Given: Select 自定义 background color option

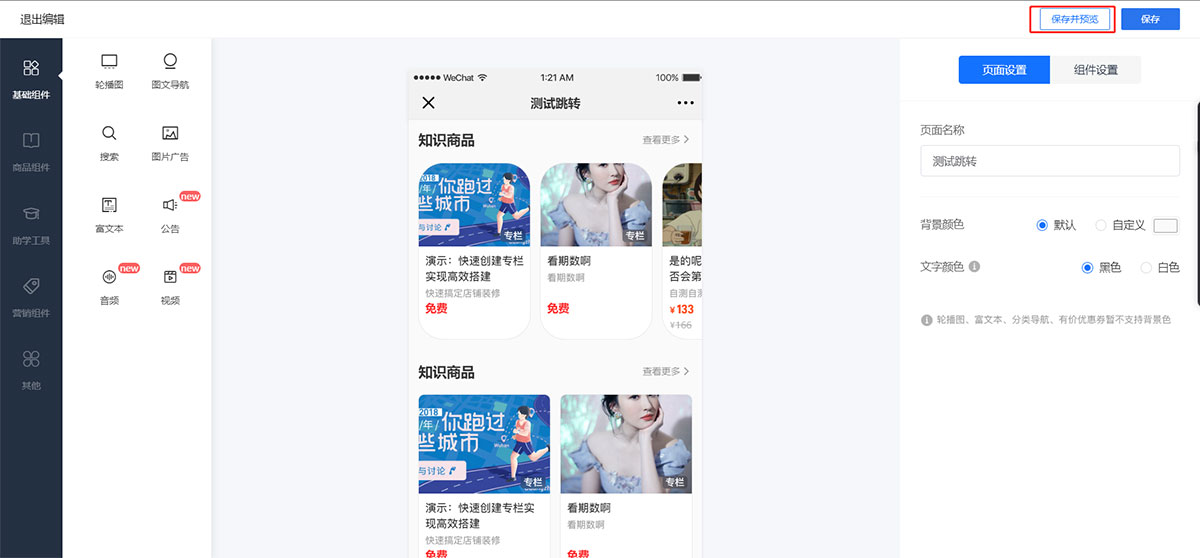Looking at the screenshot, I should click(x=1101, y=226).
